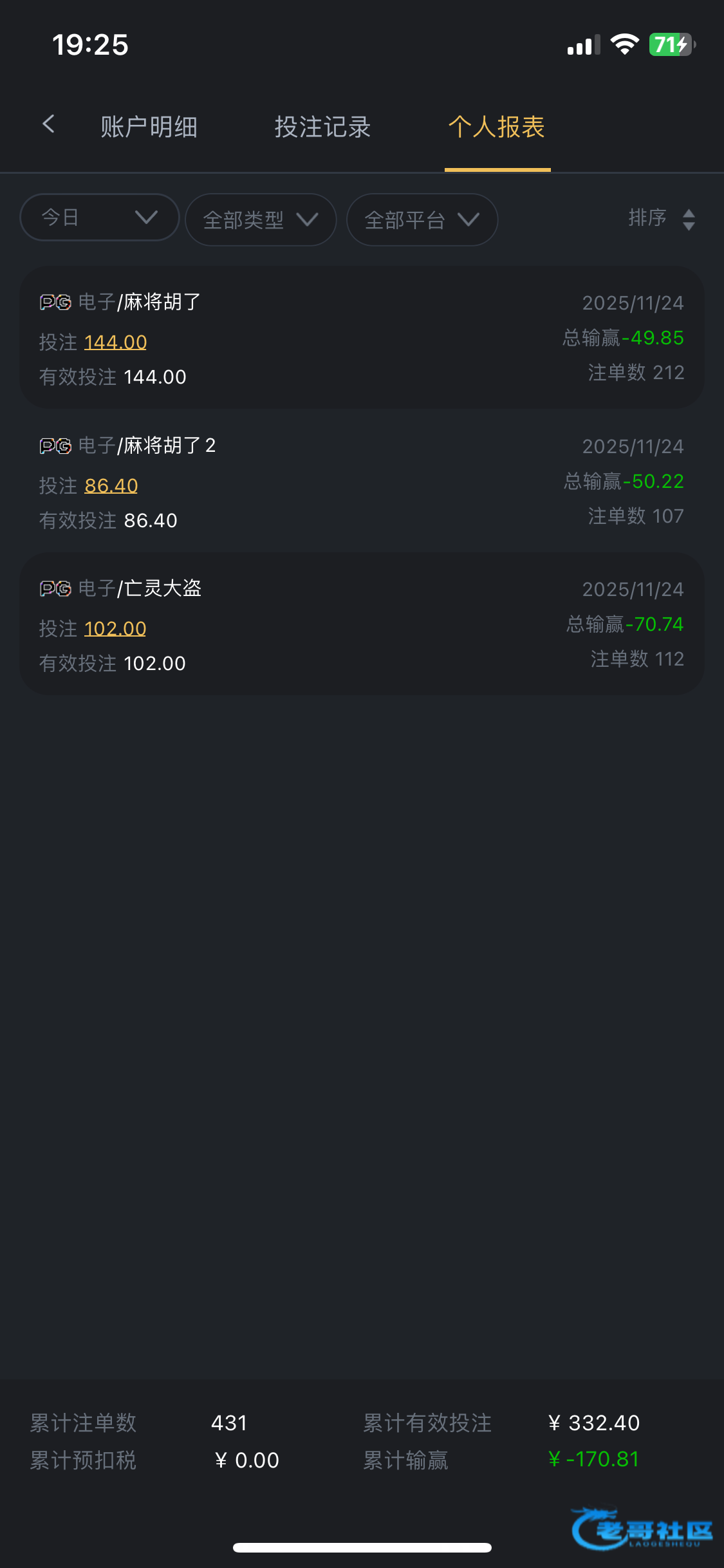Open the 86.40 bet amount link
The height and width of the screenshot is (1568, 724).
point(111,486)
